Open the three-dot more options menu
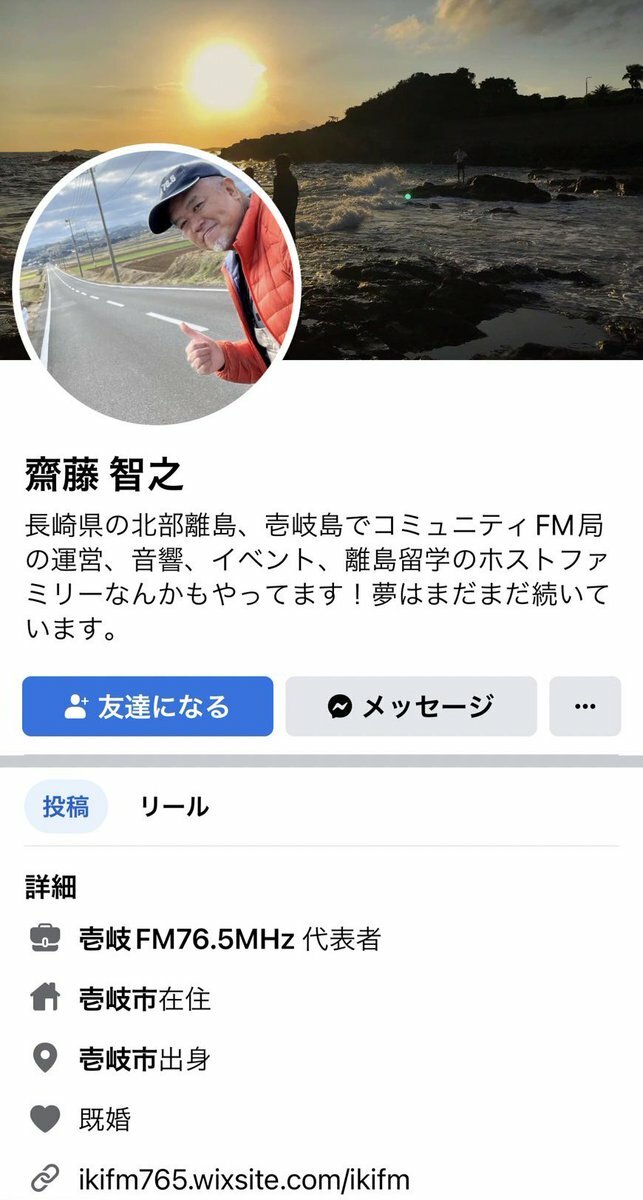643x1200 pixels. (585, 707)
